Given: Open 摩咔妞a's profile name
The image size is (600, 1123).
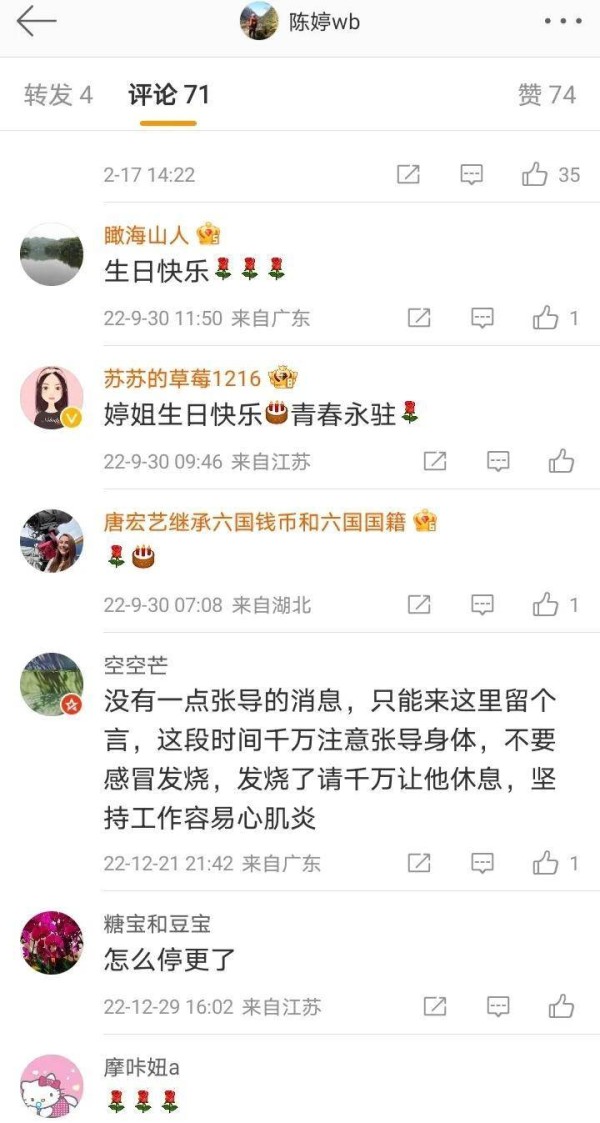Looking at the screenshot, I should (142, 1068).
